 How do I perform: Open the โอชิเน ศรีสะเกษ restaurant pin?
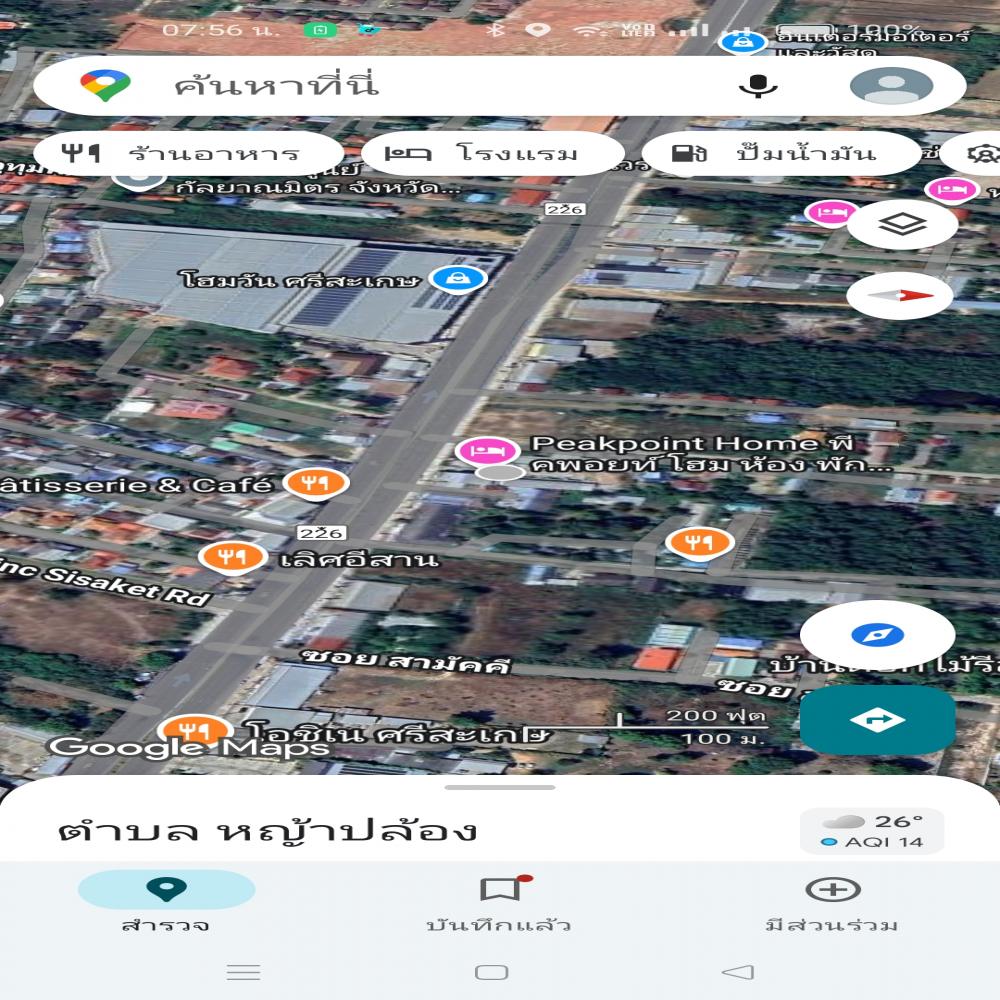pos(193,731)
